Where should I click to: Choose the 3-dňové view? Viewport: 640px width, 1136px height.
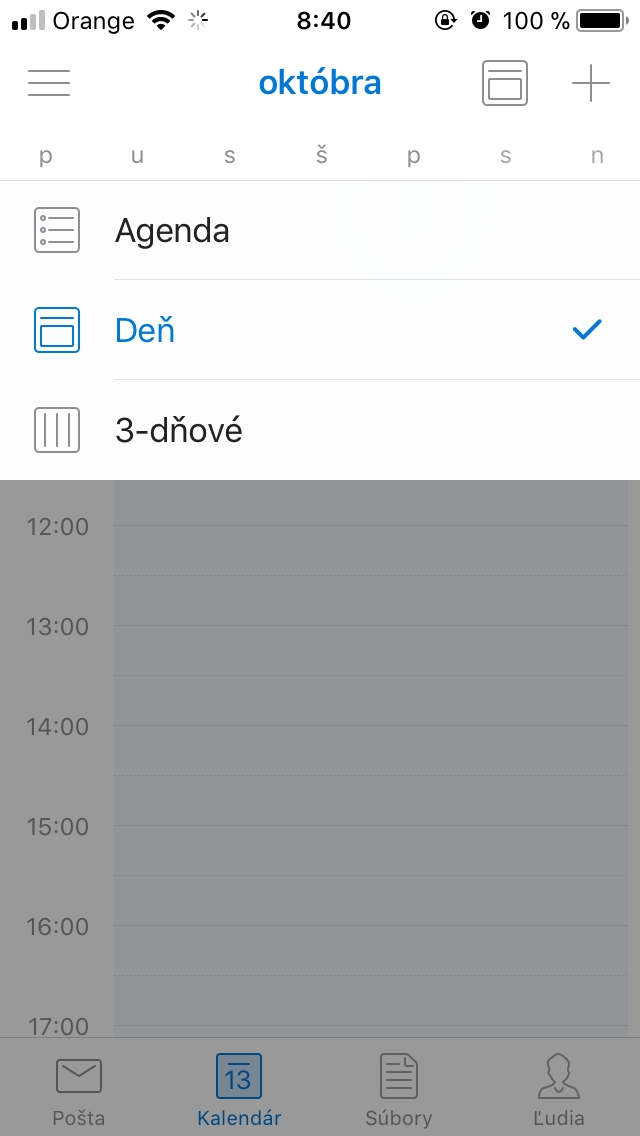320,430
